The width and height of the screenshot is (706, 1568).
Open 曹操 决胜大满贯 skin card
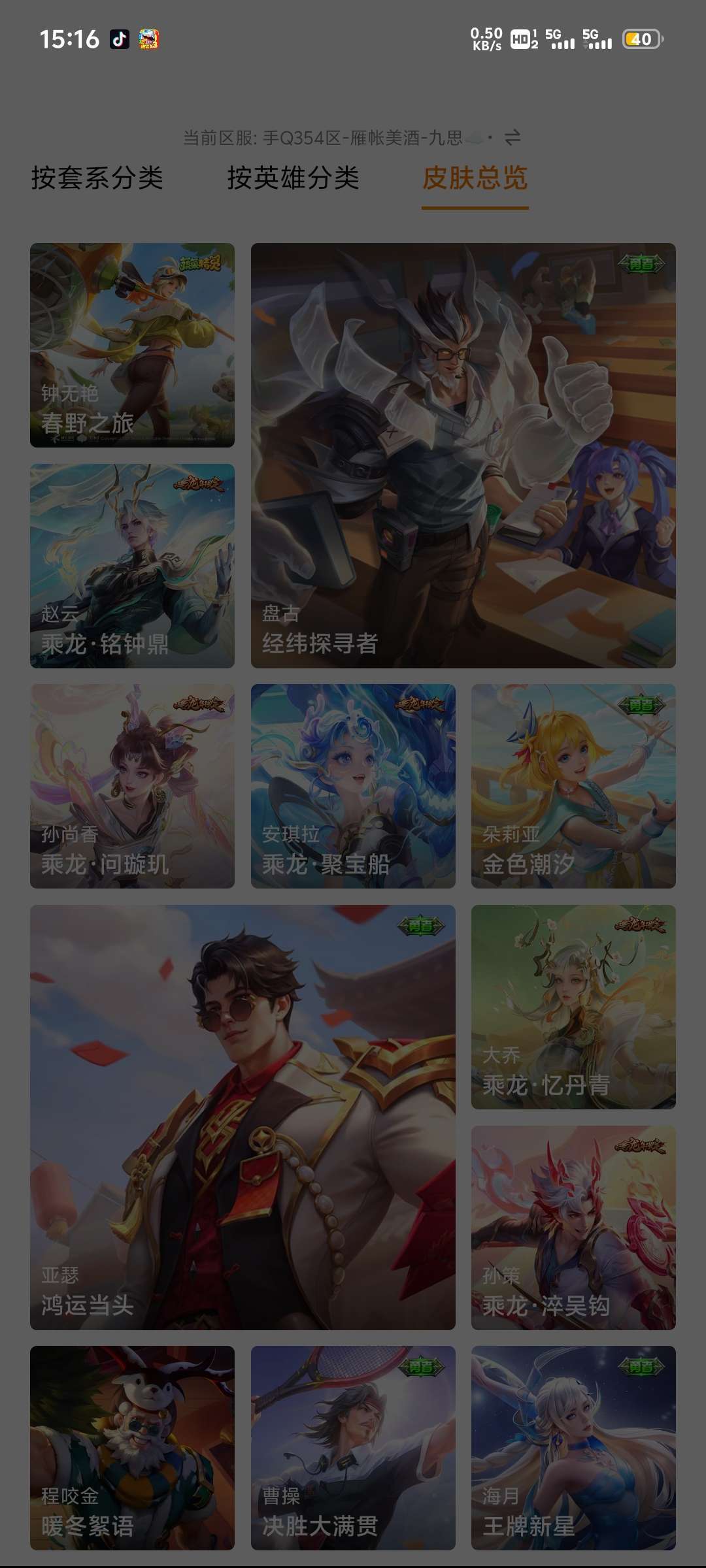point(353,1448)
